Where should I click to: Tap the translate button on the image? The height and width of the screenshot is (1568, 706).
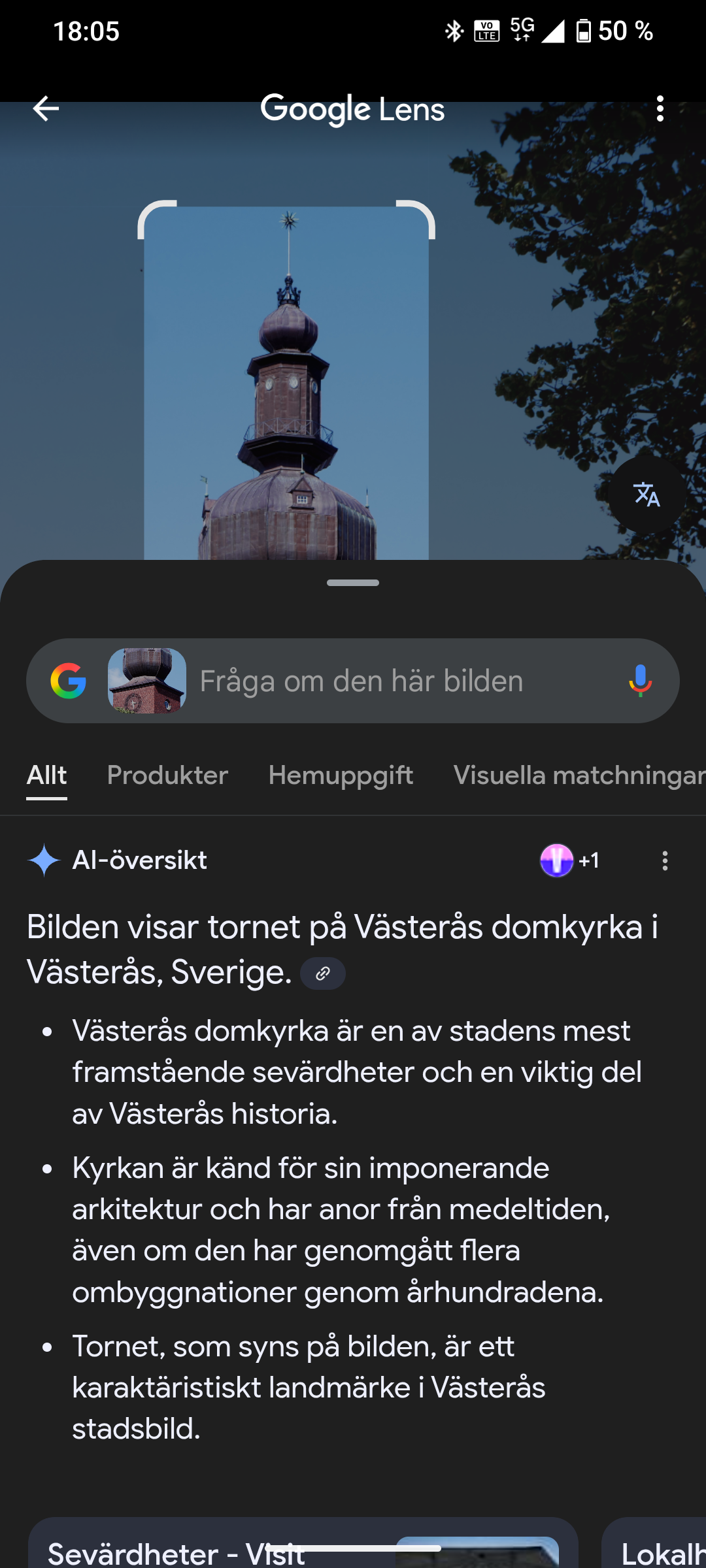(x=647, y=495)
